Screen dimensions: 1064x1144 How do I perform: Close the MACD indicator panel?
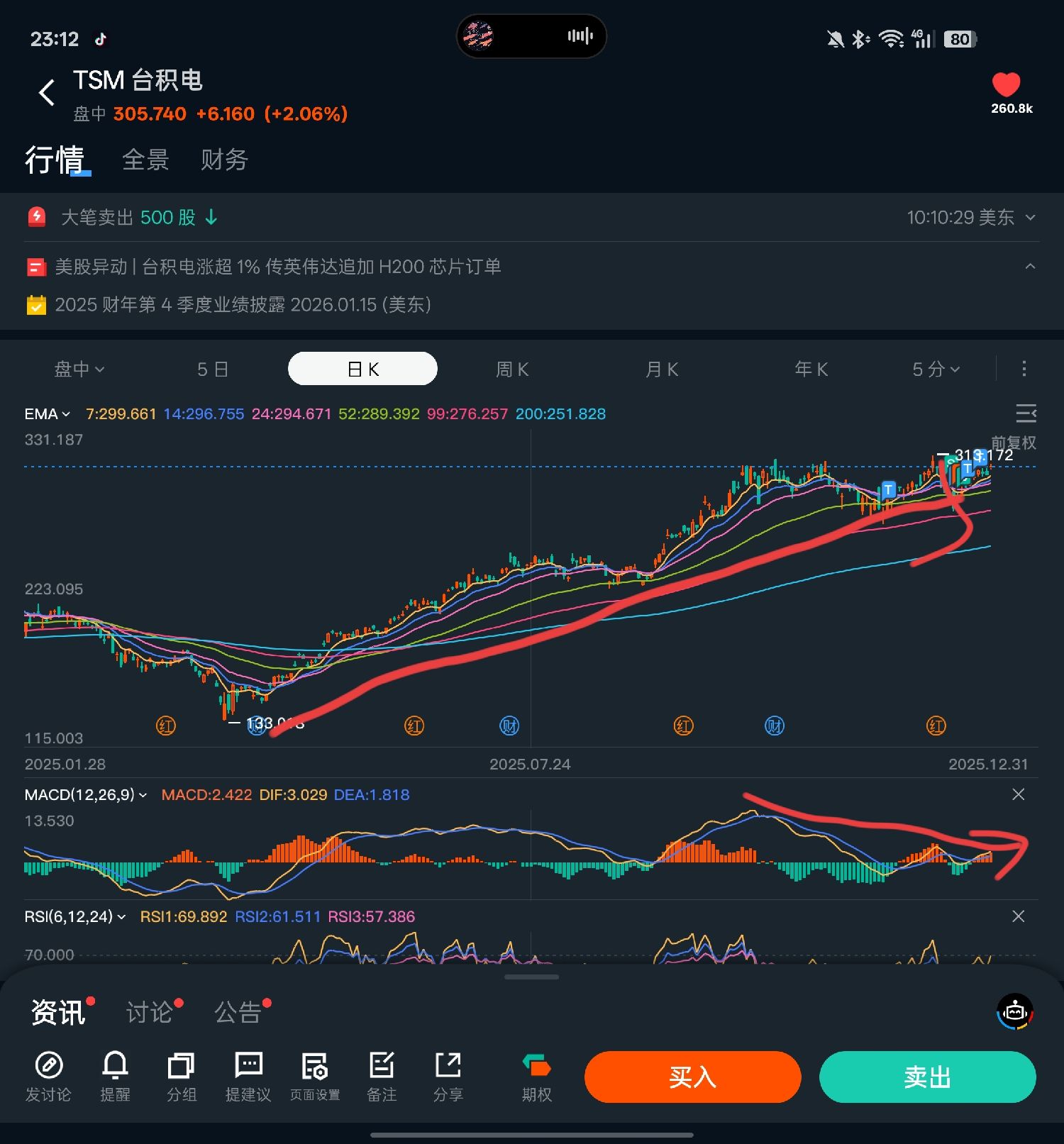1018,794
